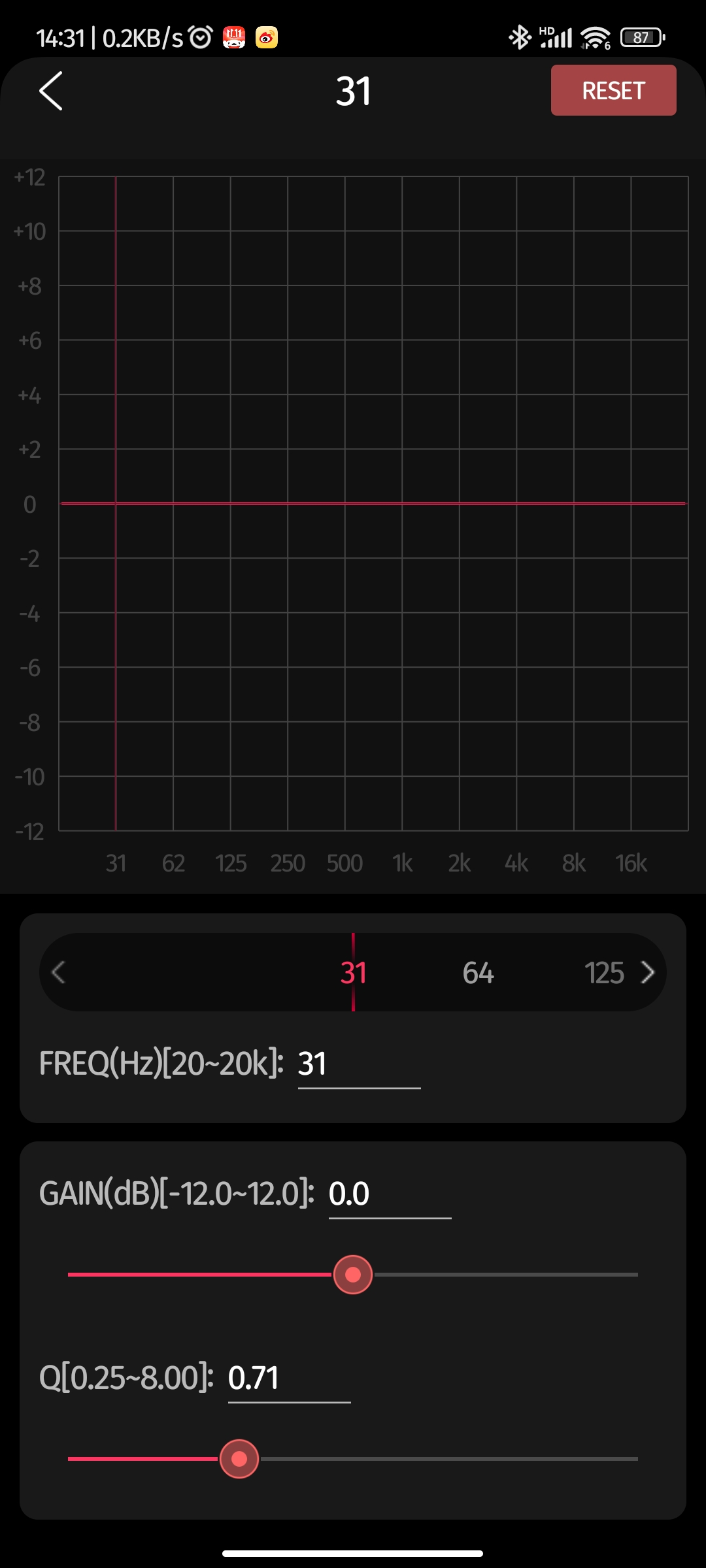The height and width of the screenshot is (1568, 706).
Task: Move to the previous frequency band arrow
Action: click(59, 973)
